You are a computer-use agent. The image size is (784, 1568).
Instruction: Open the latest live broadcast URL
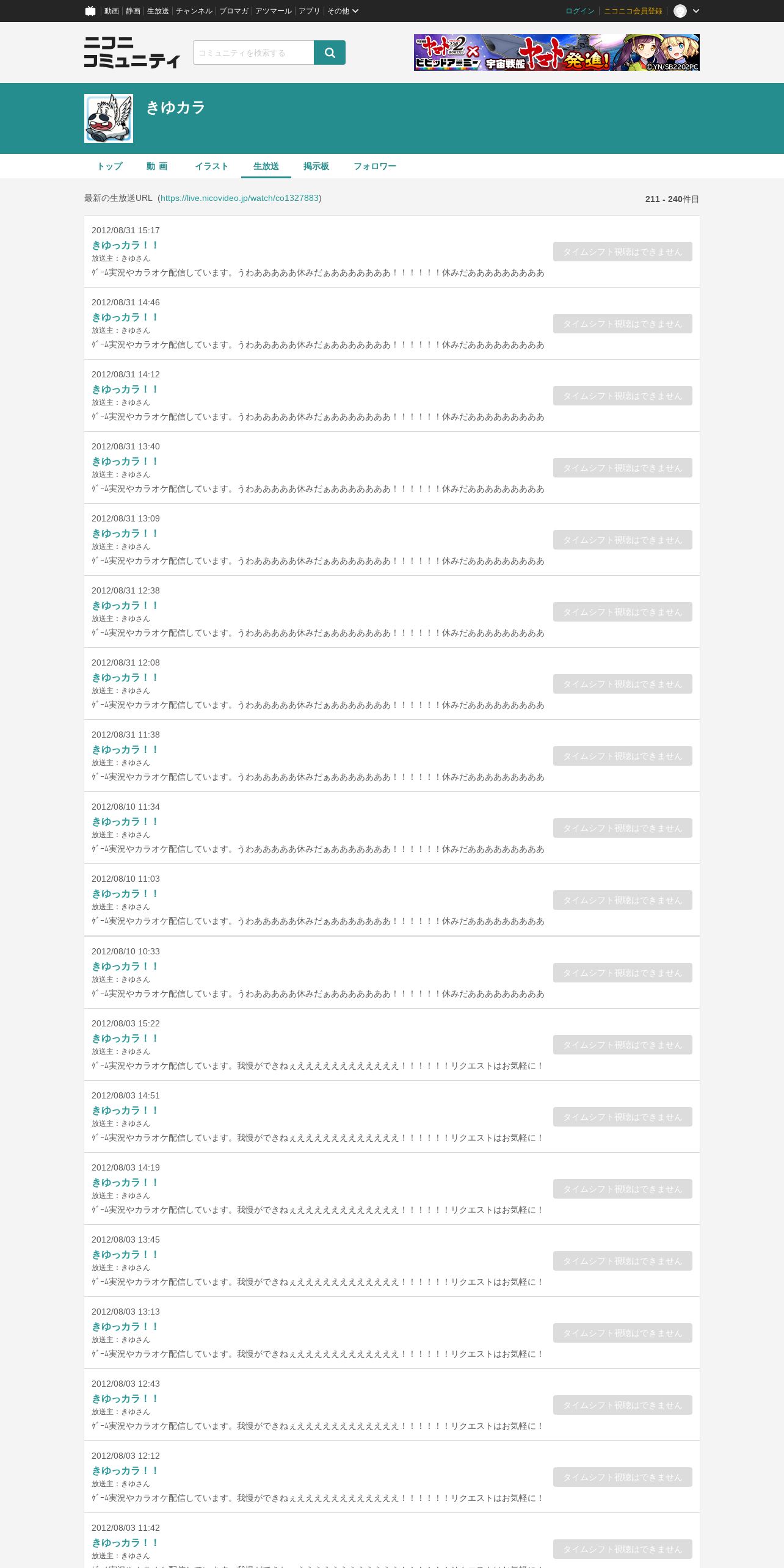239,198
